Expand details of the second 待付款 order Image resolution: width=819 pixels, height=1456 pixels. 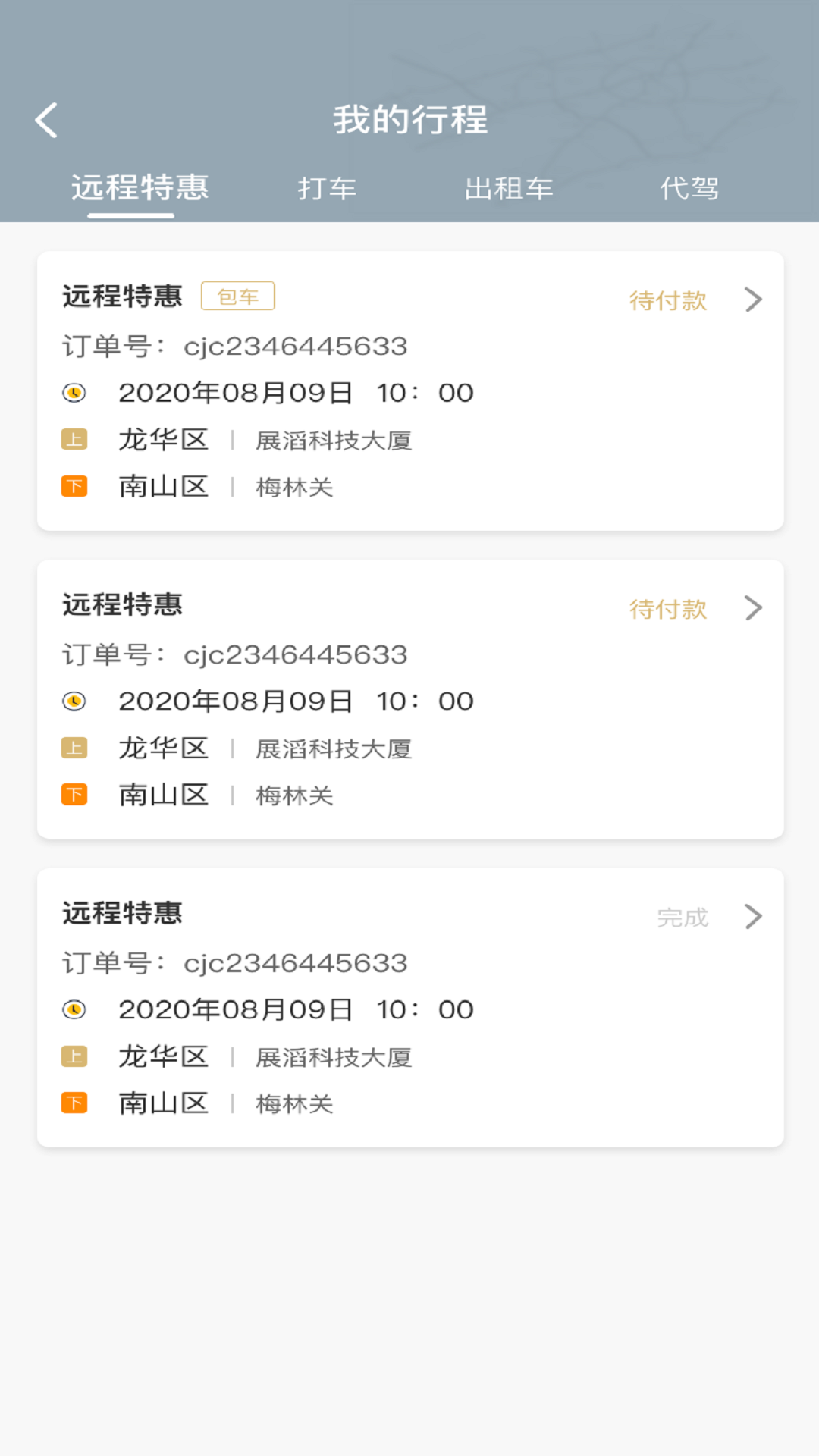(753, 607)
